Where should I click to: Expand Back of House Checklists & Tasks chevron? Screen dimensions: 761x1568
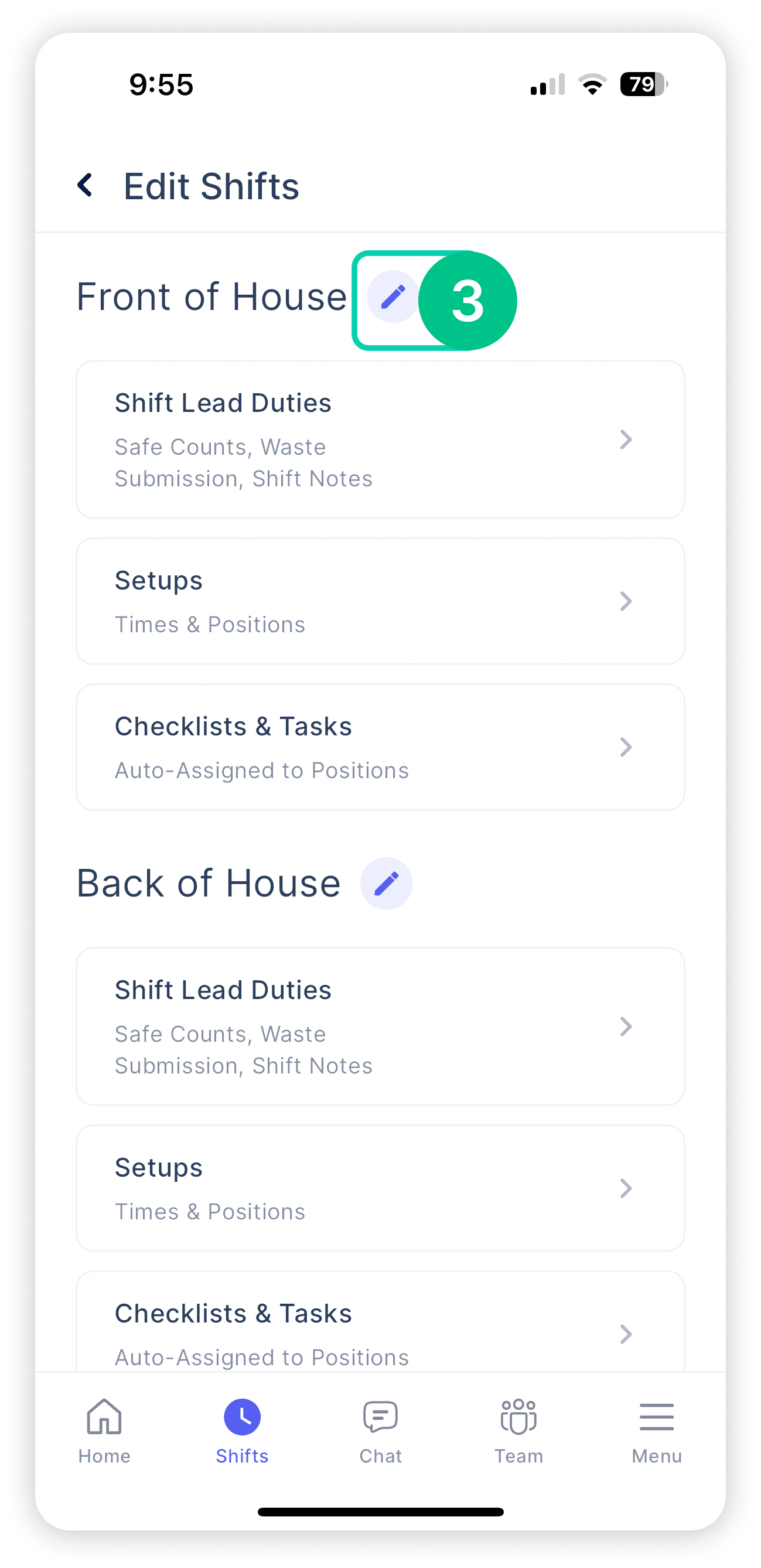click(626, 1334)
